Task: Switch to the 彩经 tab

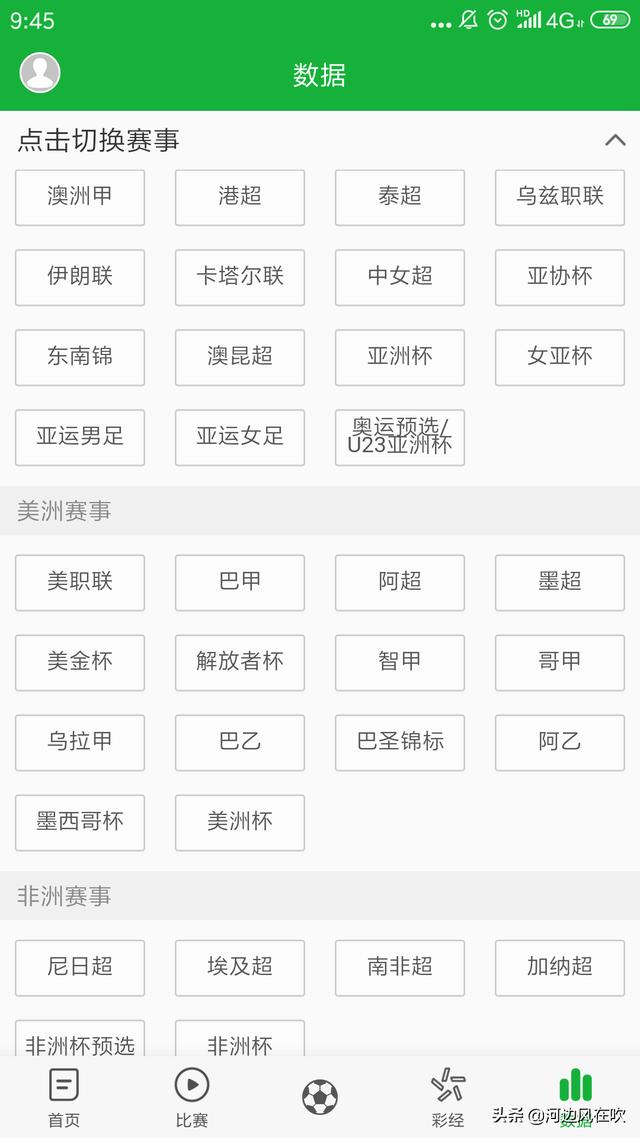Action: click(448, 1097)
